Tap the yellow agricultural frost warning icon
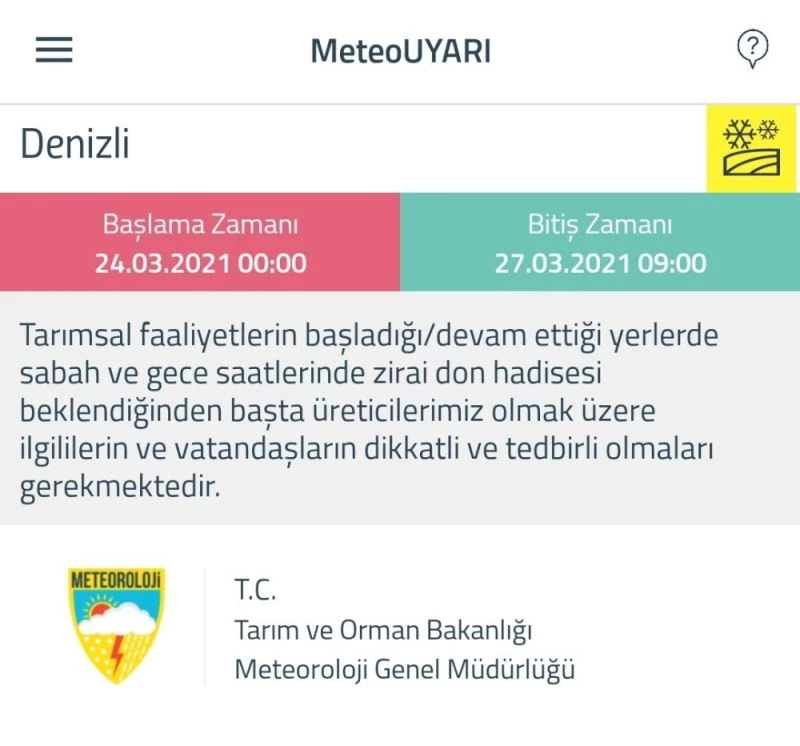The image size is (800, 746). [x=750, y=149]
